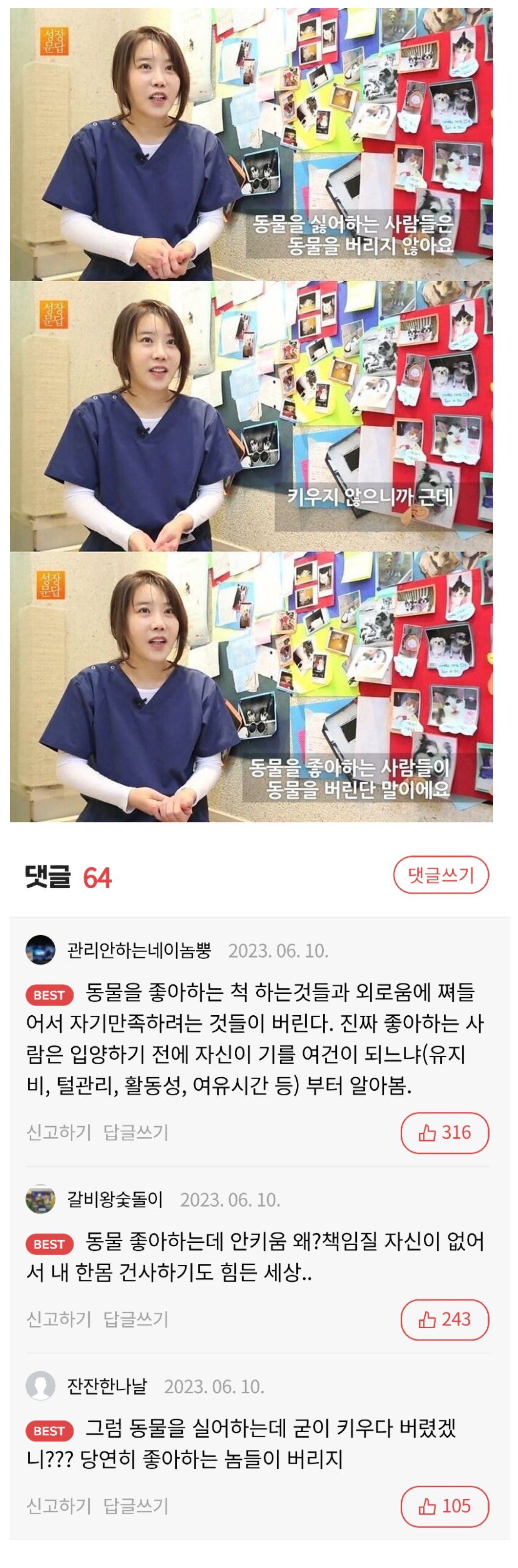Like 잔잔한나날's comment with 105 likes
Viewport: 518px width, 1568px height.
point(444,1506)
